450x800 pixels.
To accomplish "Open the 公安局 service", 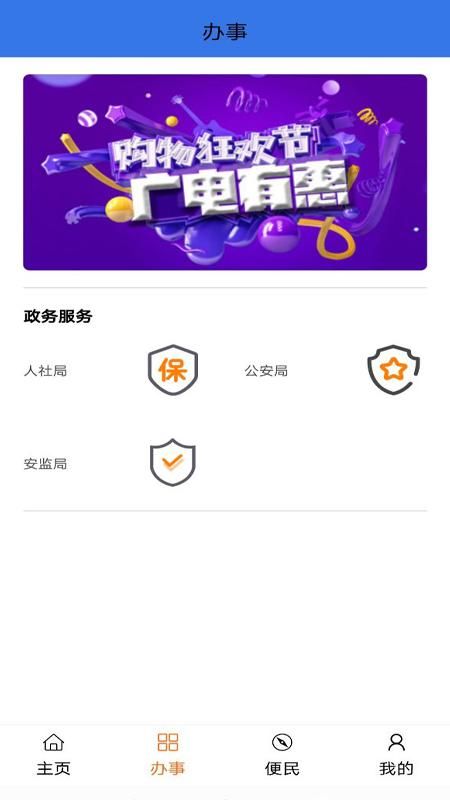I will (333, 370).
